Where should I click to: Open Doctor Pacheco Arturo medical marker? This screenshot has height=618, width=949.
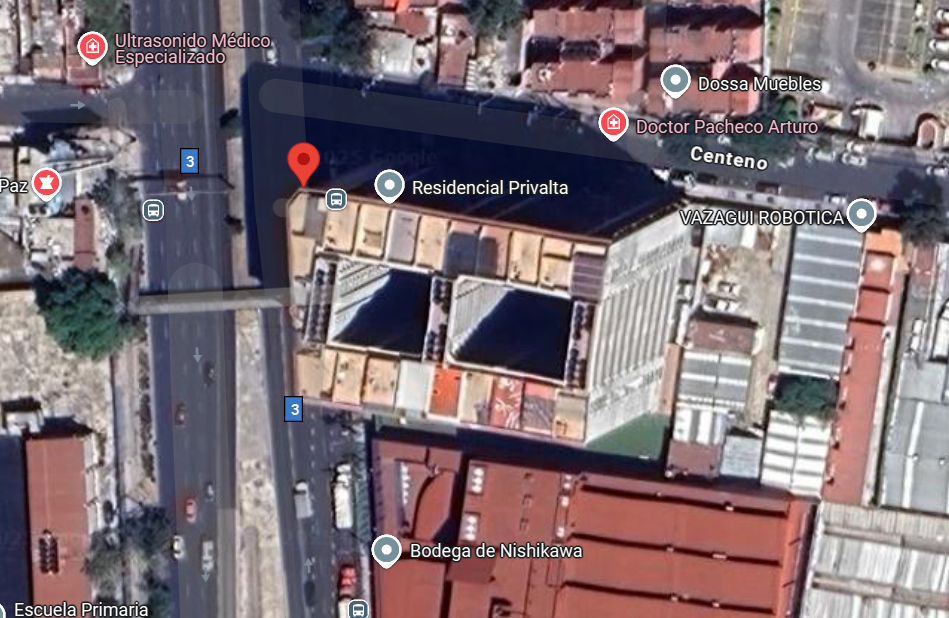(612, 125)
